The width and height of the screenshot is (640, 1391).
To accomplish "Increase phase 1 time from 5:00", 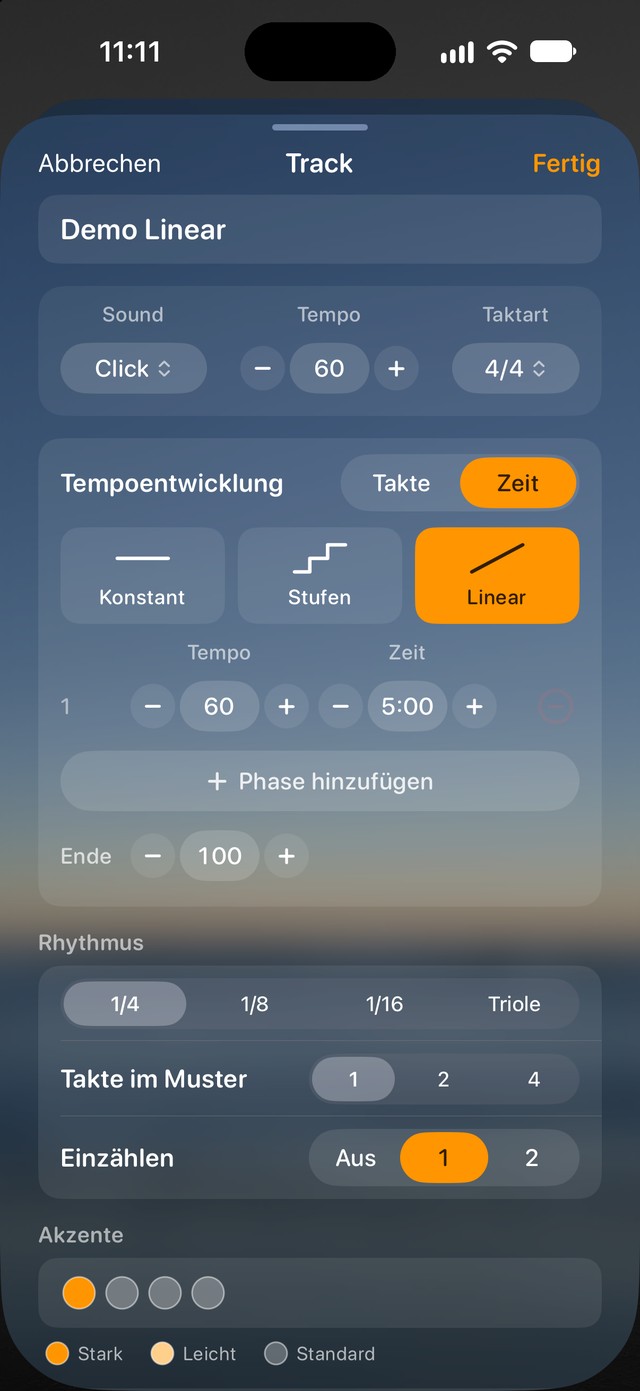I will [x=474, y=706].
